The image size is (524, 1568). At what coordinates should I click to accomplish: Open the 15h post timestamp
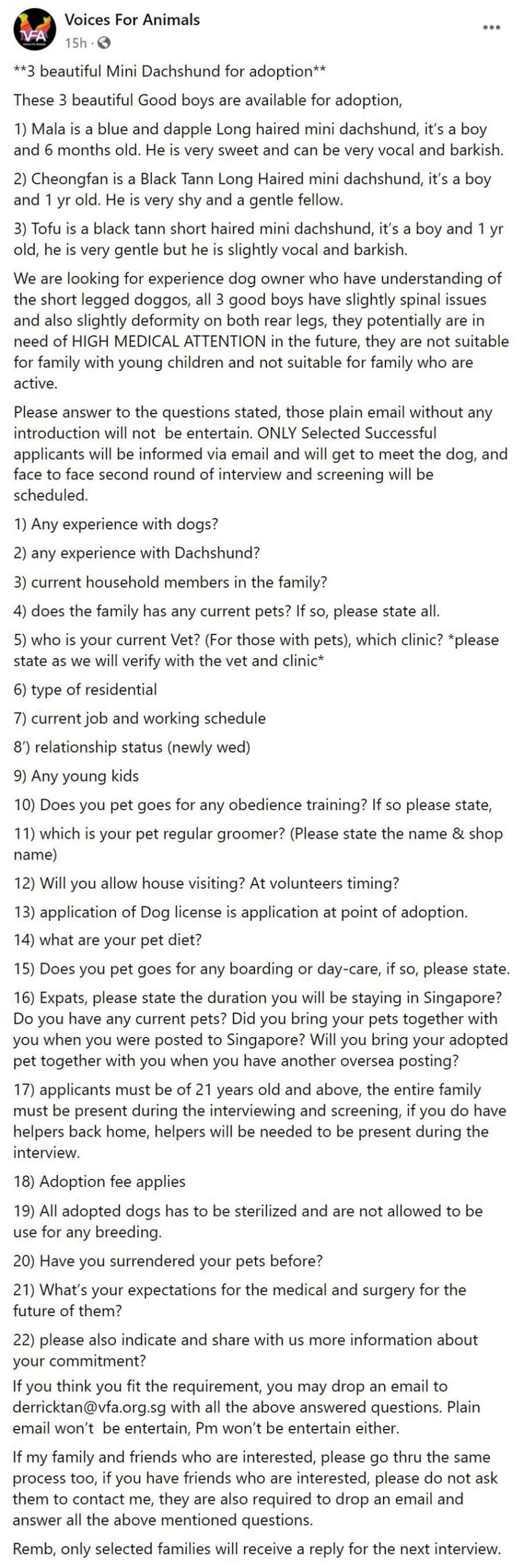point(75,43)
